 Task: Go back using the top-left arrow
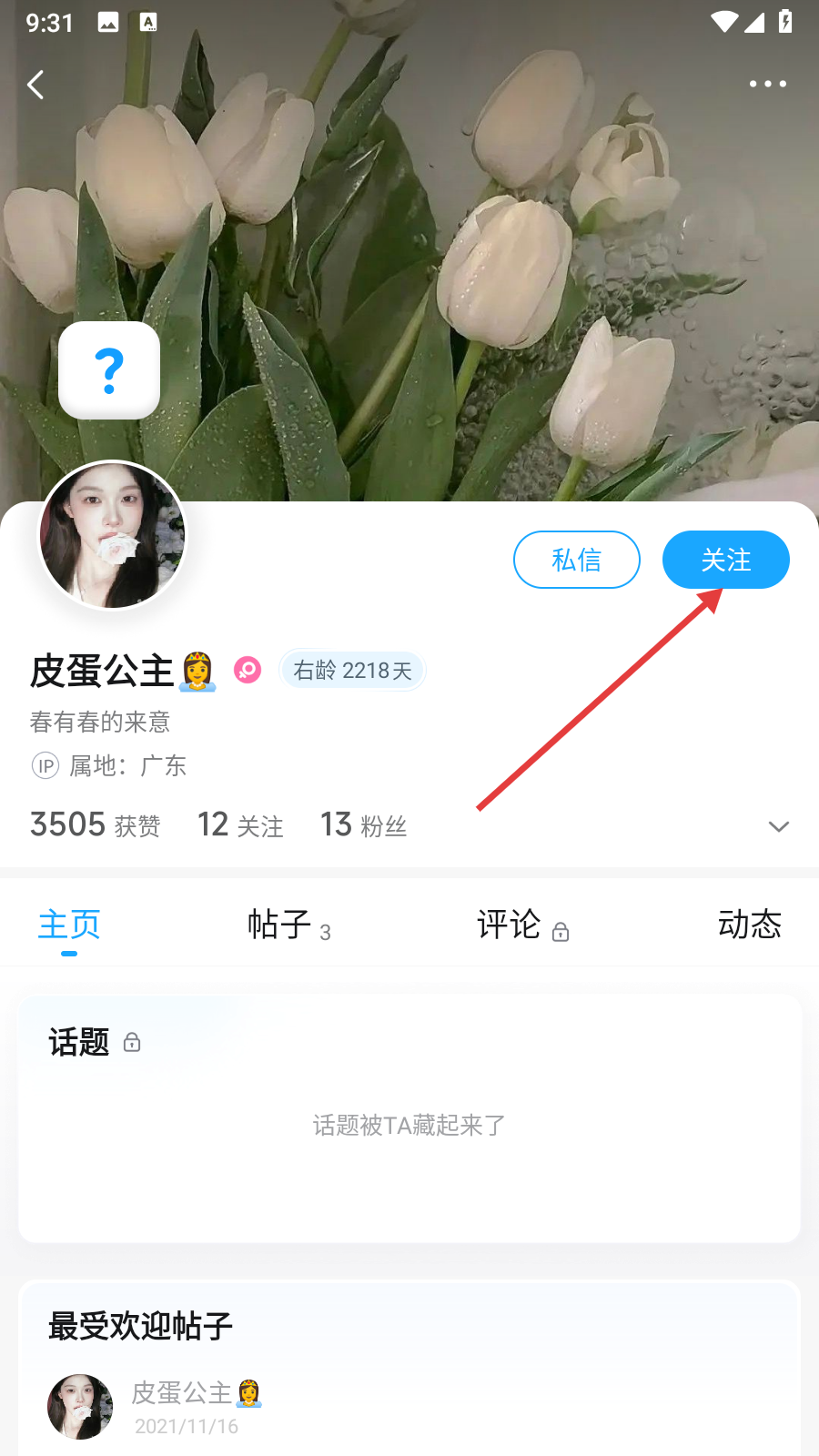coord(36,85)
